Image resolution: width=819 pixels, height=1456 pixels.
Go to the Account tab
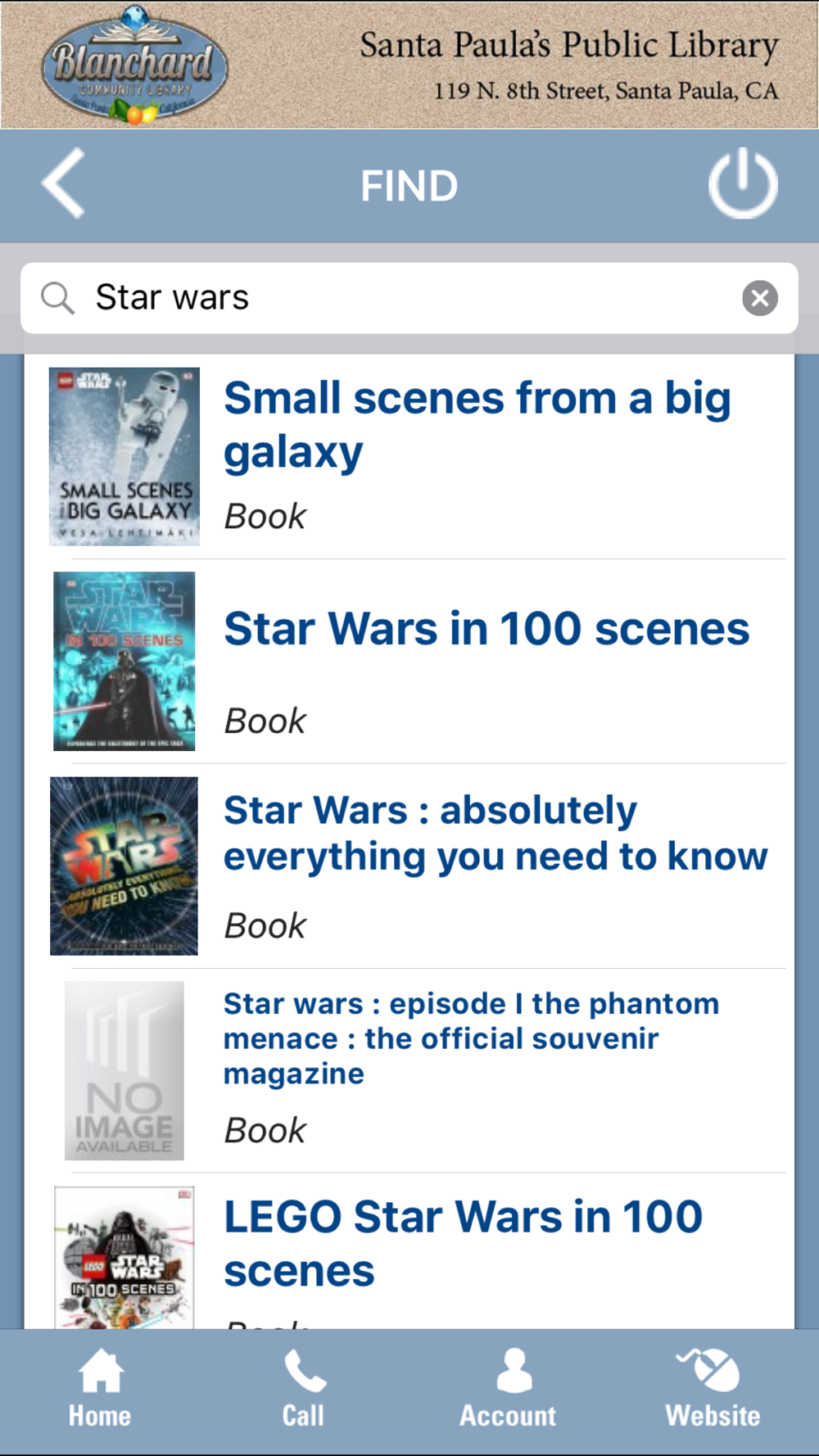pos(508,1390)
